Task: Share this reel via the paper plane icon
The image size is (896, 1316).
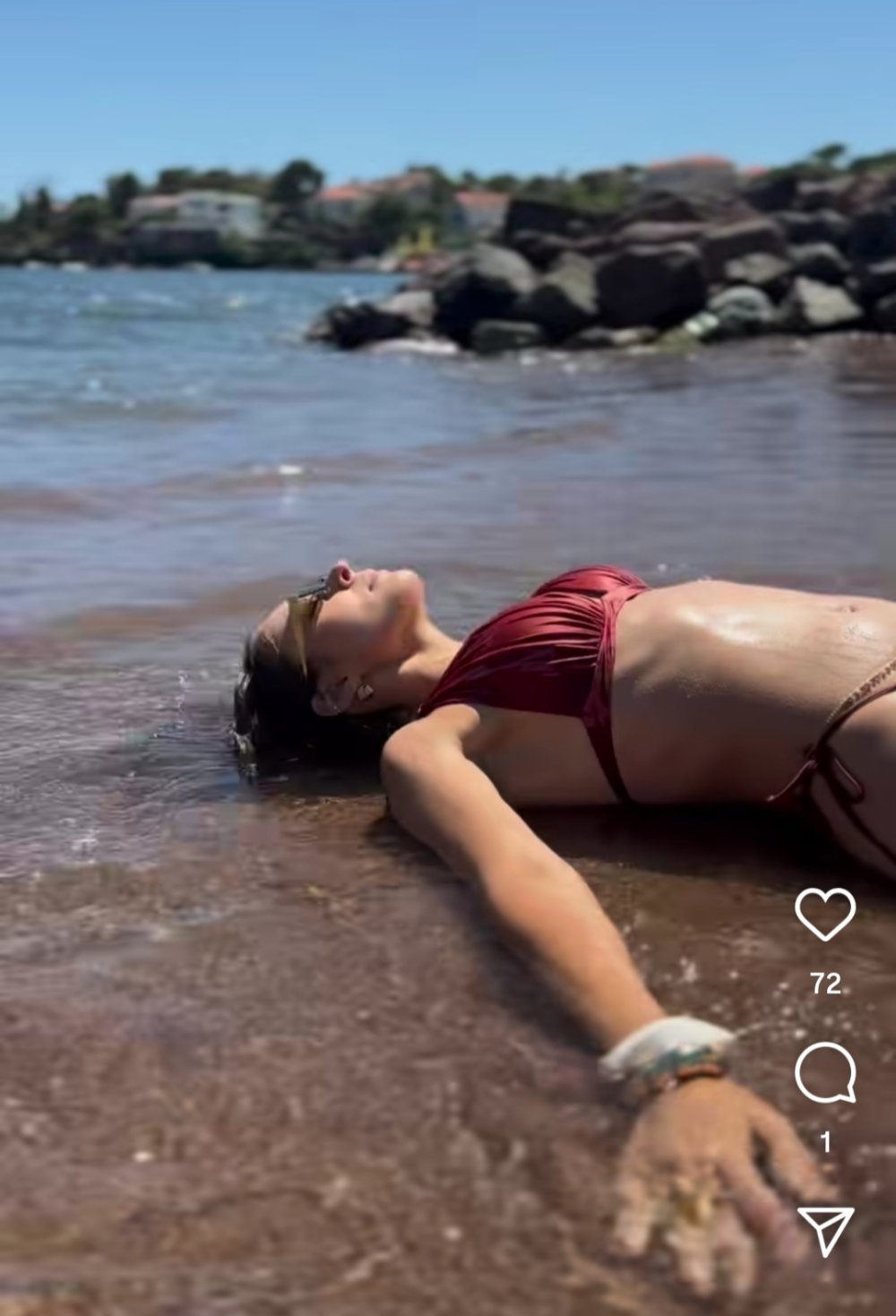Action: 824,1230
